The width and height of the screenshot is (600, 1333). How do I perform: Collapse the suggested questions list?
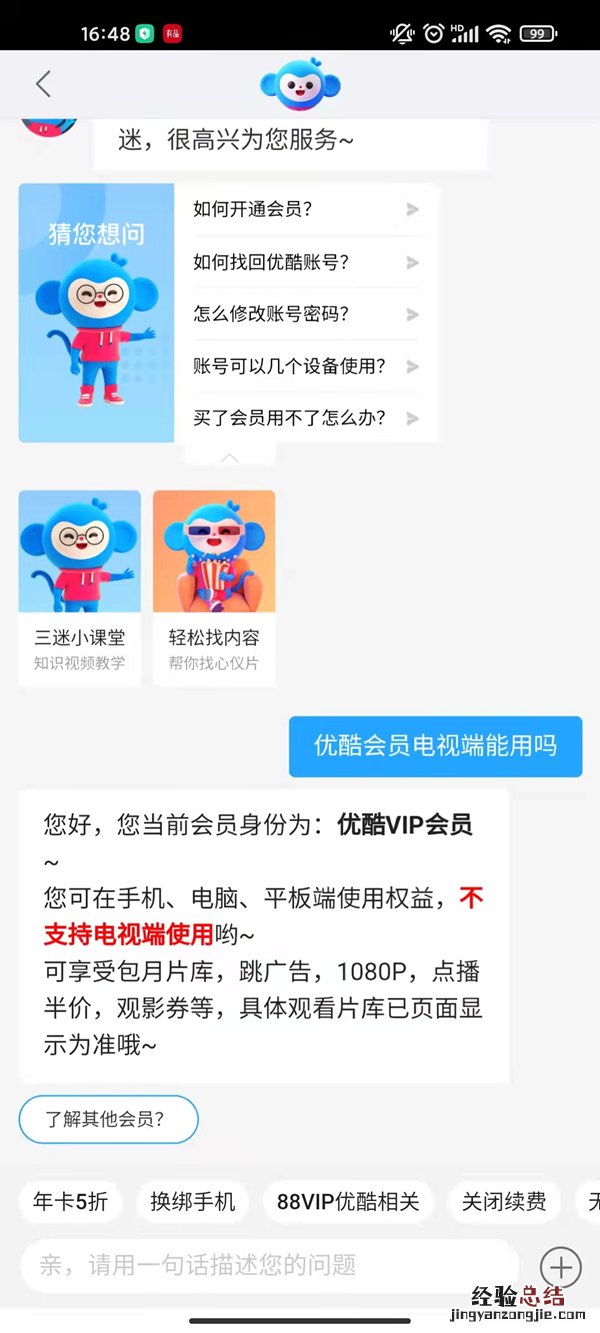pyautogui.click(x=230, y=457)
